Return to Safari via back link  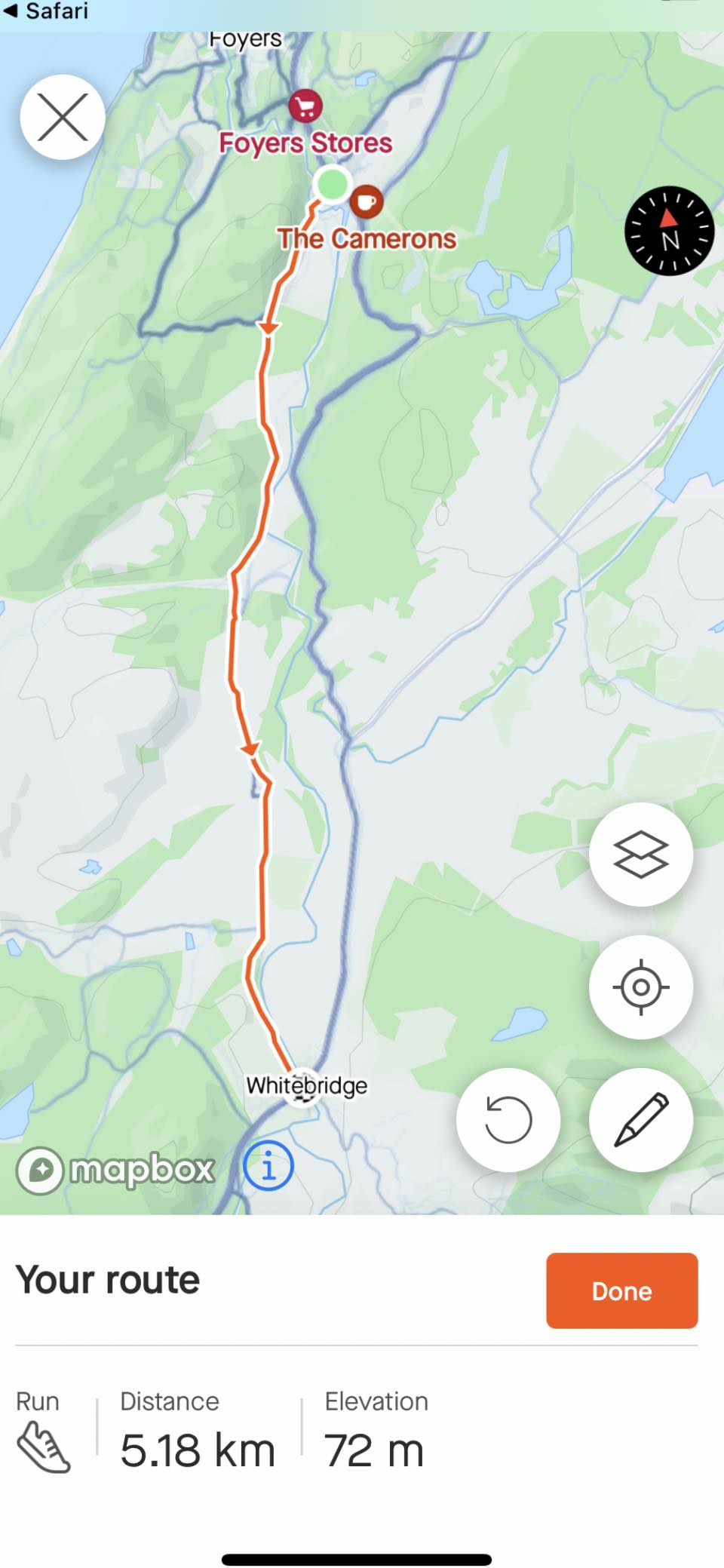coord(45,11)
